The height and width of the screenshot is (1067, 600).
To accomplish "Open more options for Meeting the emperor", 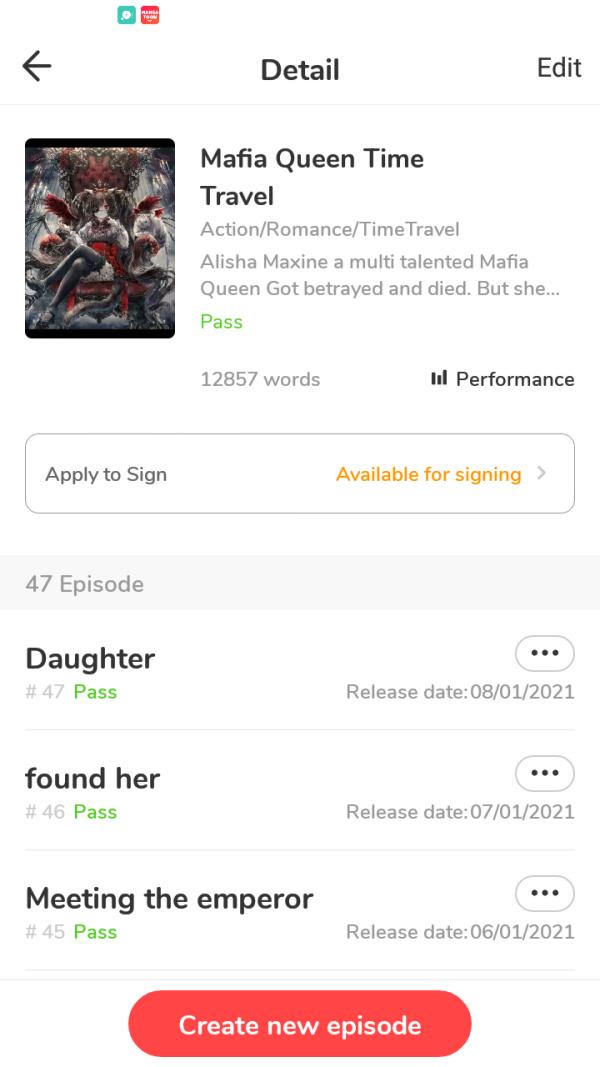I will 545,893.
